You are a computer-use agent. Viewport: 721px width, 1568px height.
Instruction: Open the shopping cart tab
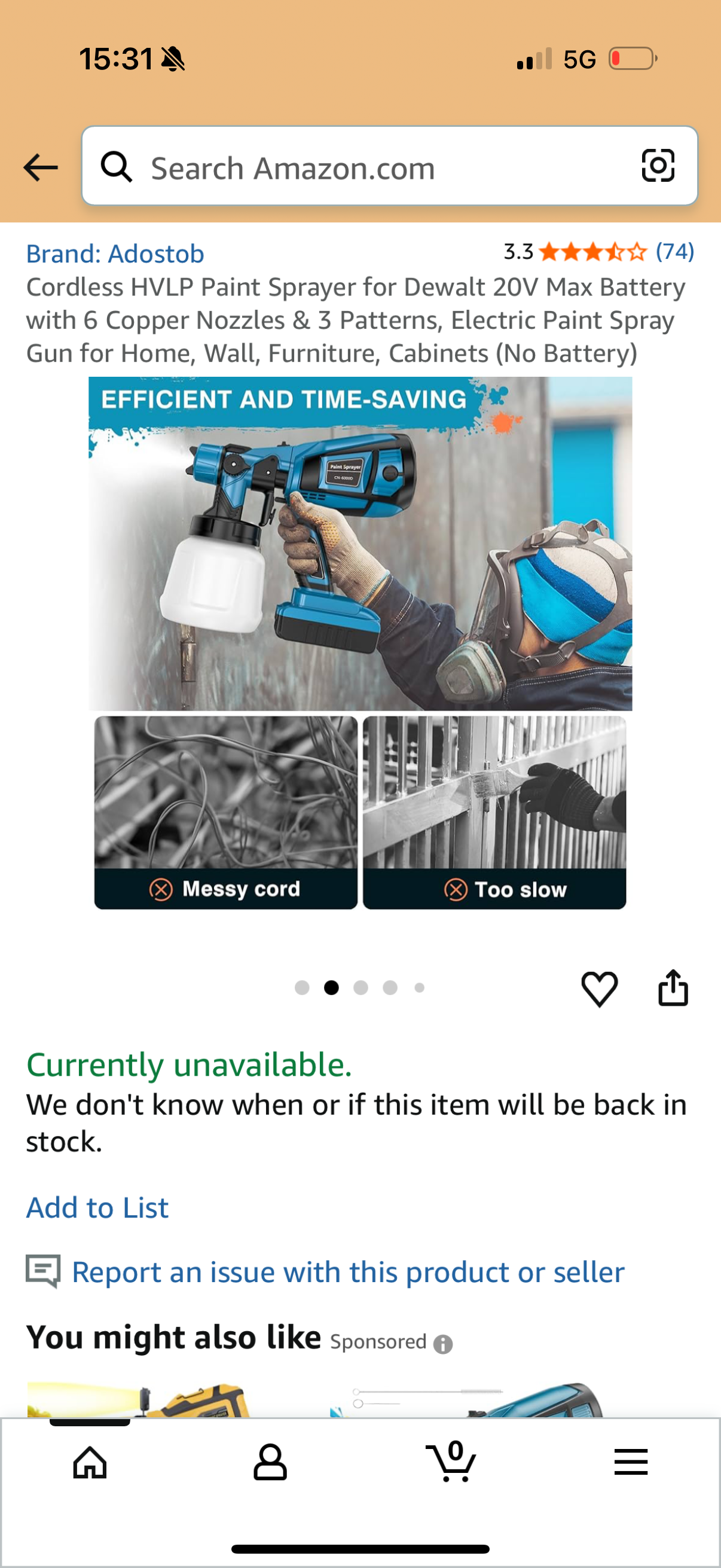click(x=451, y=1462)
